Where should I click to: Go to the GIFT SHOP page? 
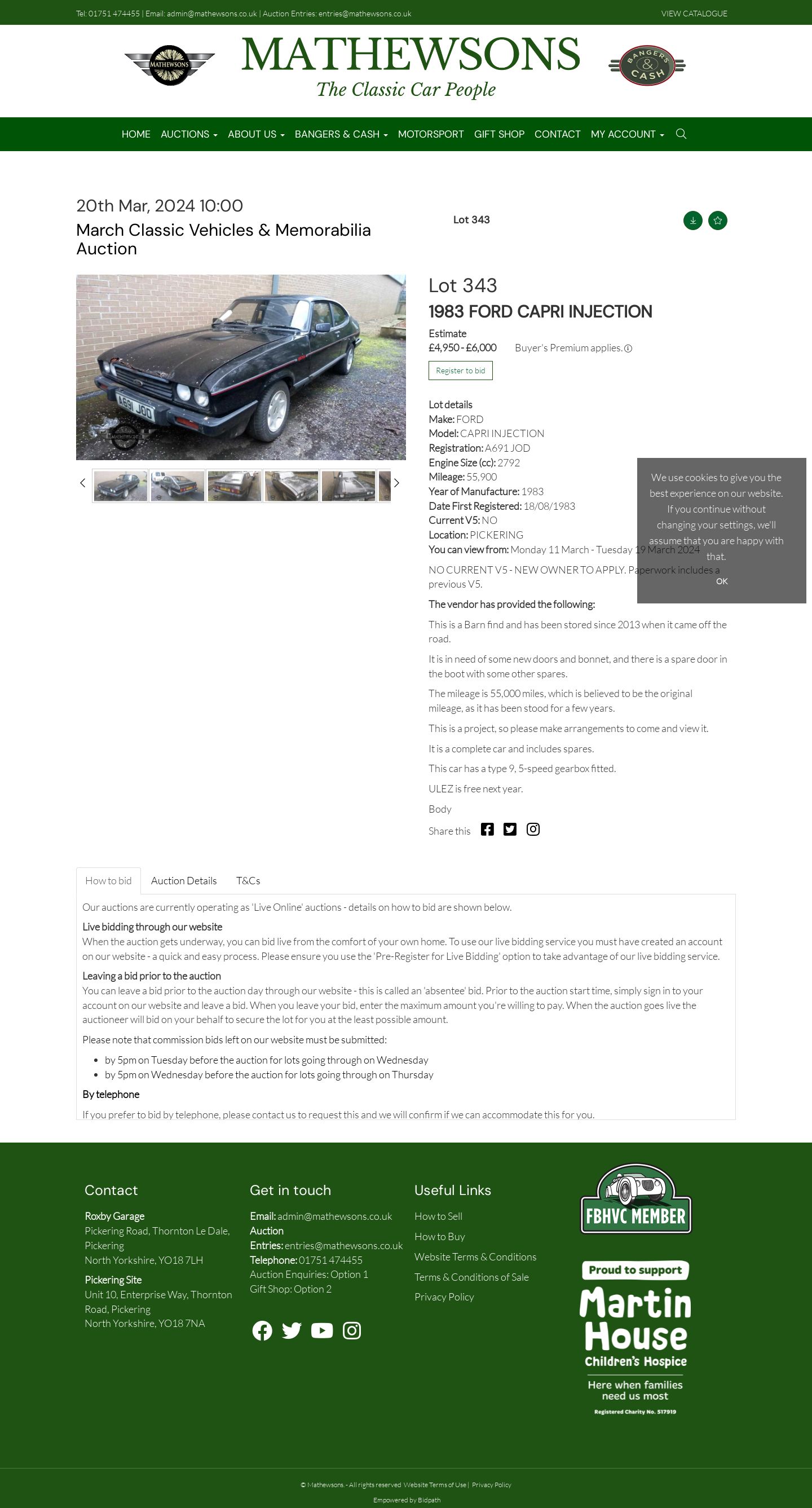tap(500, 134)
